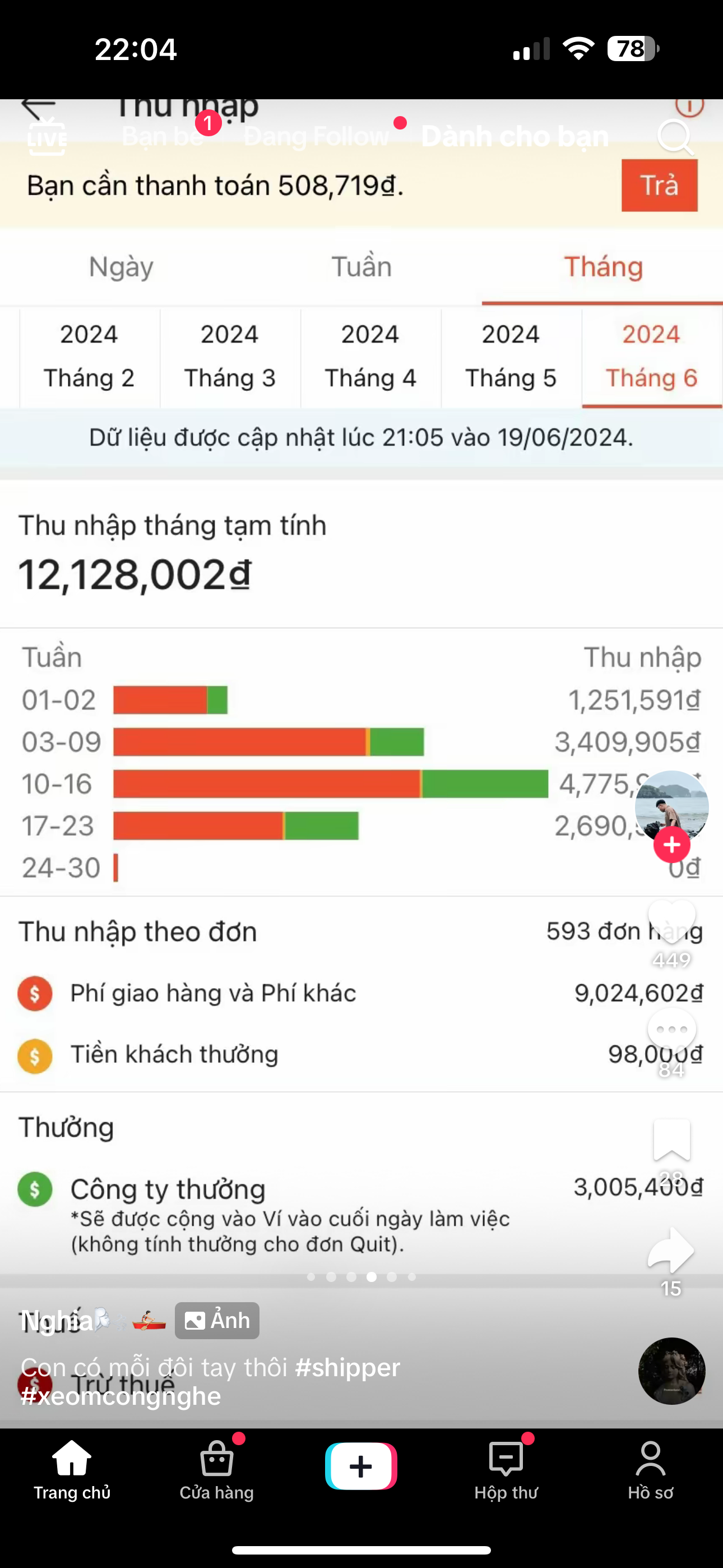Open TikTok search
Viewport: 723px width, 1568px height.
(x=675, y=137)
